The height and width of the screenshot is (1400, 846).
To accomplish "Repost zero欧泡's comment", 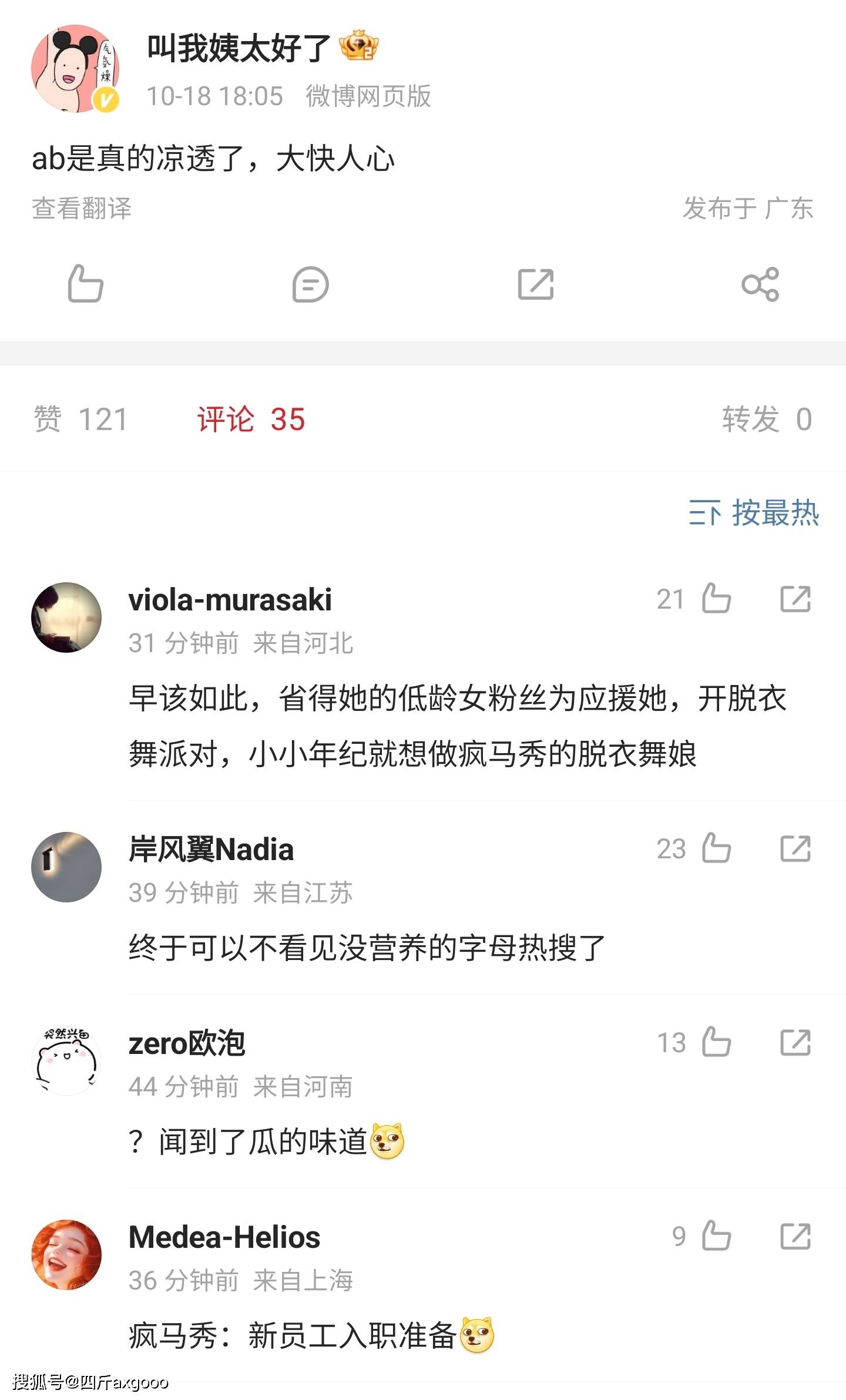I will tap(795, 1043).
